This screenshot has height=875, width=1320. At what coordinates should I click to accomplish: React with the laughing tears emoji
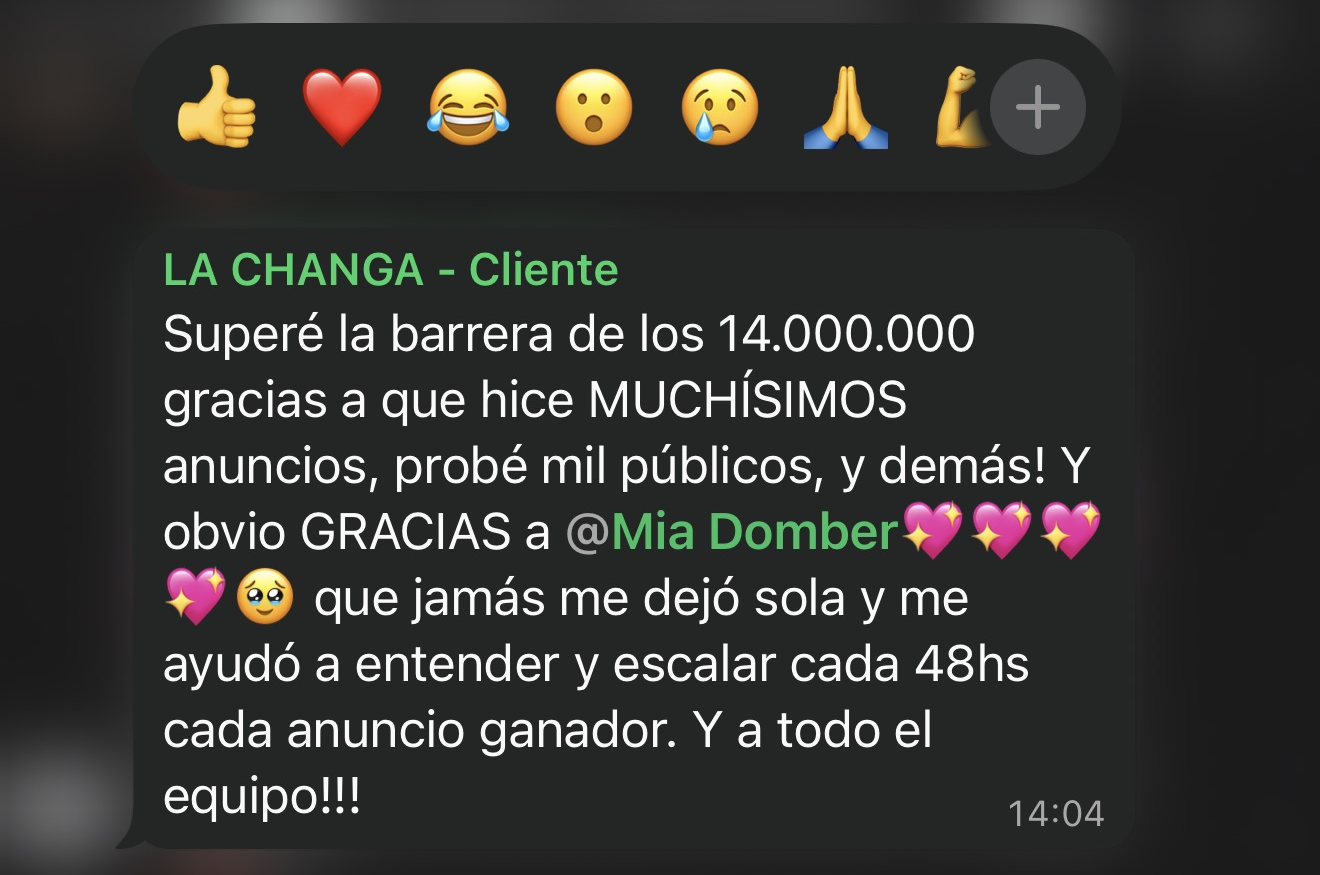pos(468,108)
